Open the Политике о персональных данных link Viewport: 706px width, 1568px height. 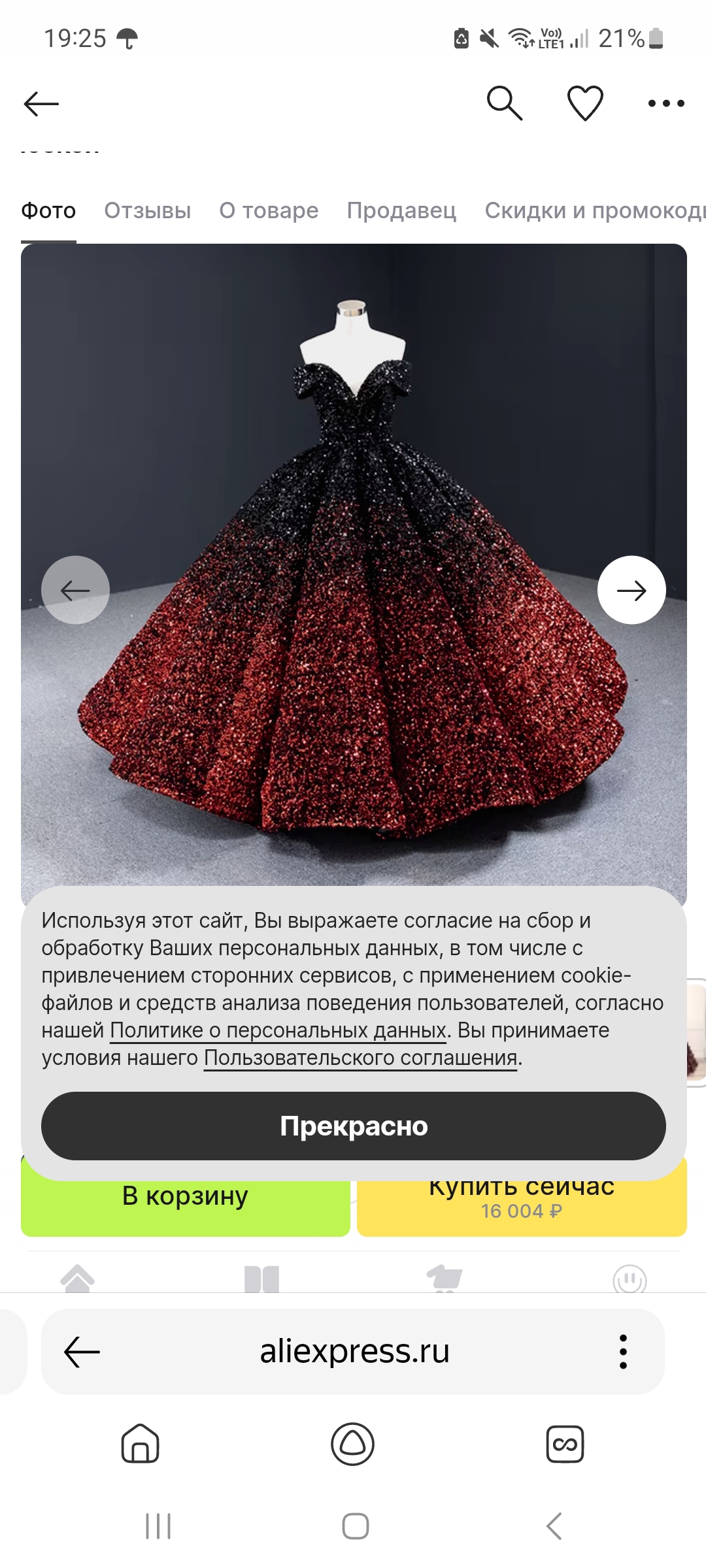(278, 1030)
